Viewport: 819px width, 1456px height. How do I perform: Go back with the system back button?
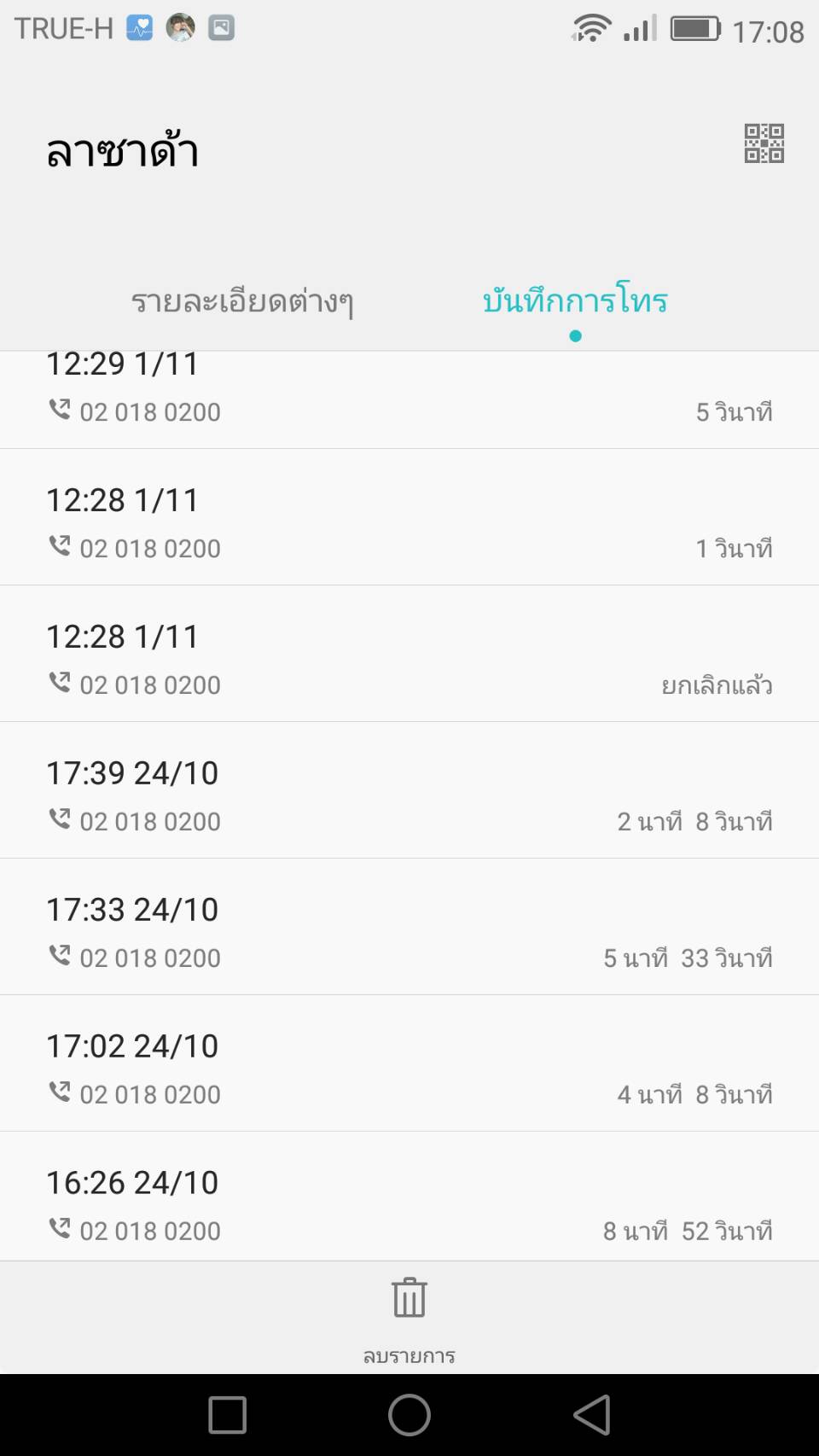tap(591, 1415)
